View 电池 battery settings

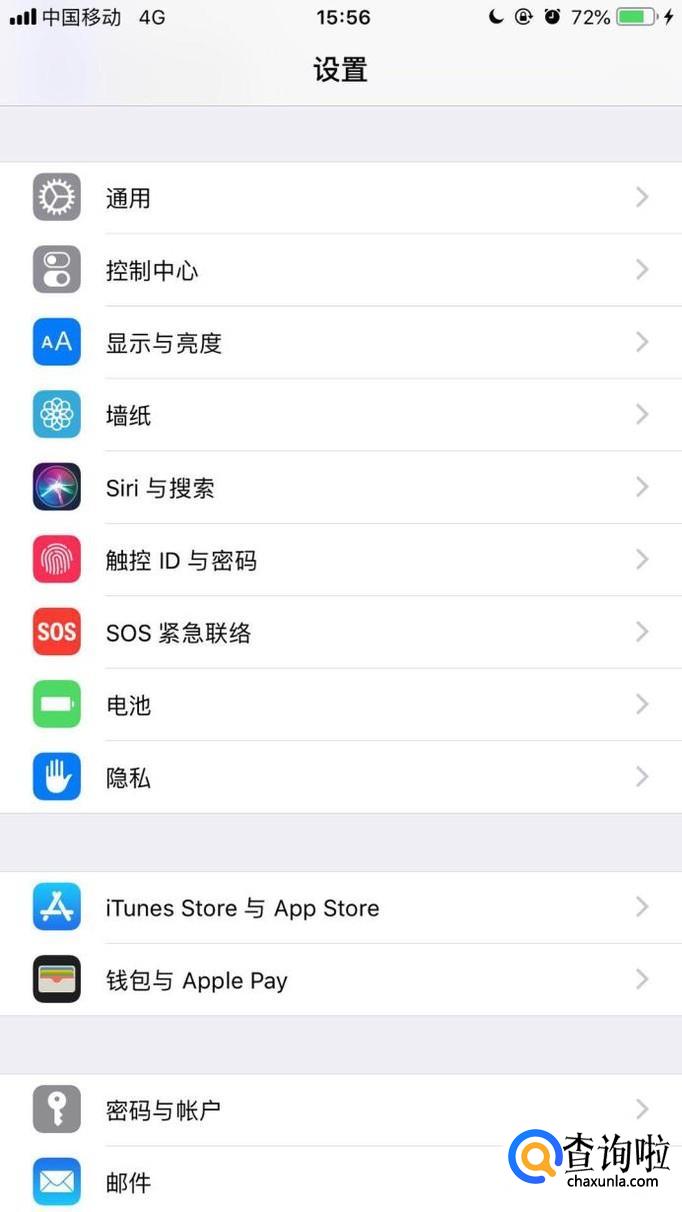point(340,705)
